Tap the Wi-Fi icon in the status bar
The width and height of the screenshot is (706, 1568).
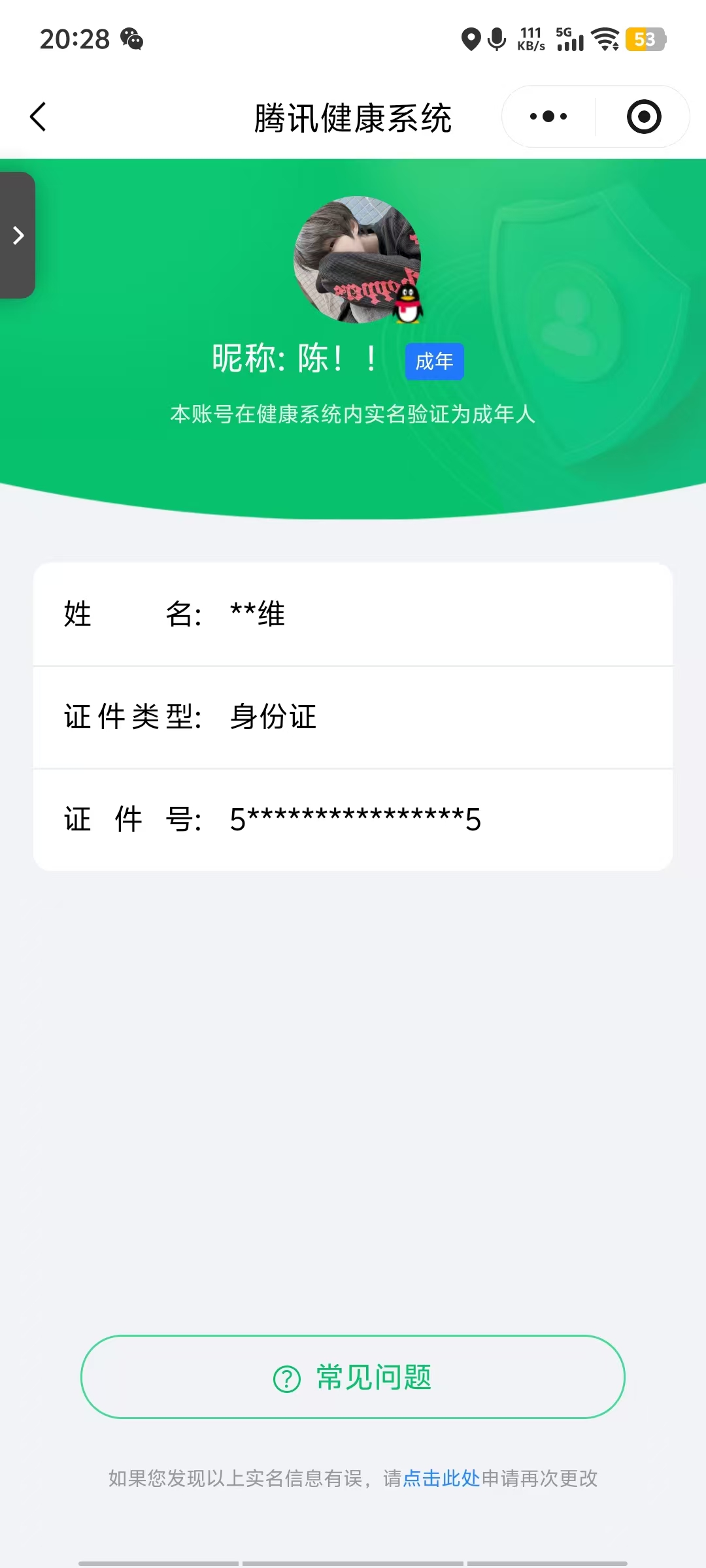click(605, 41)
